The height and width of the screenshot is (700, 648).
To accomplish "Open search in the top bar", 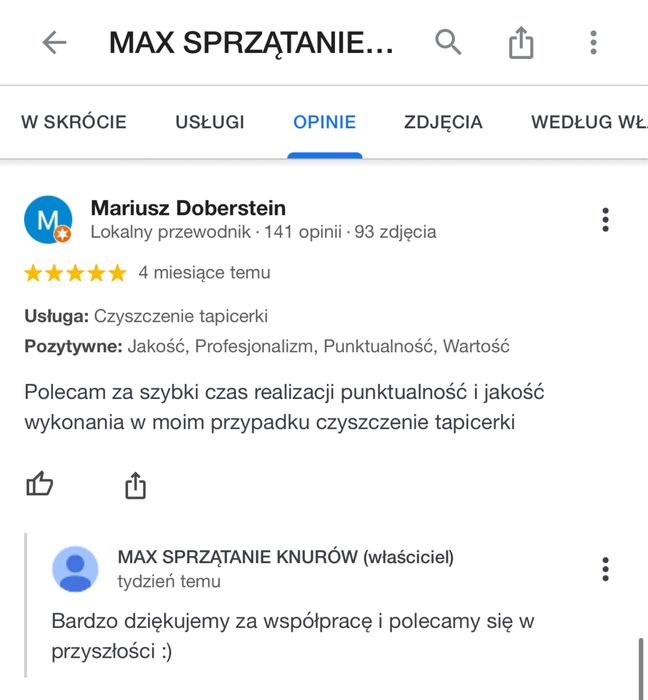I will [448, 42].
